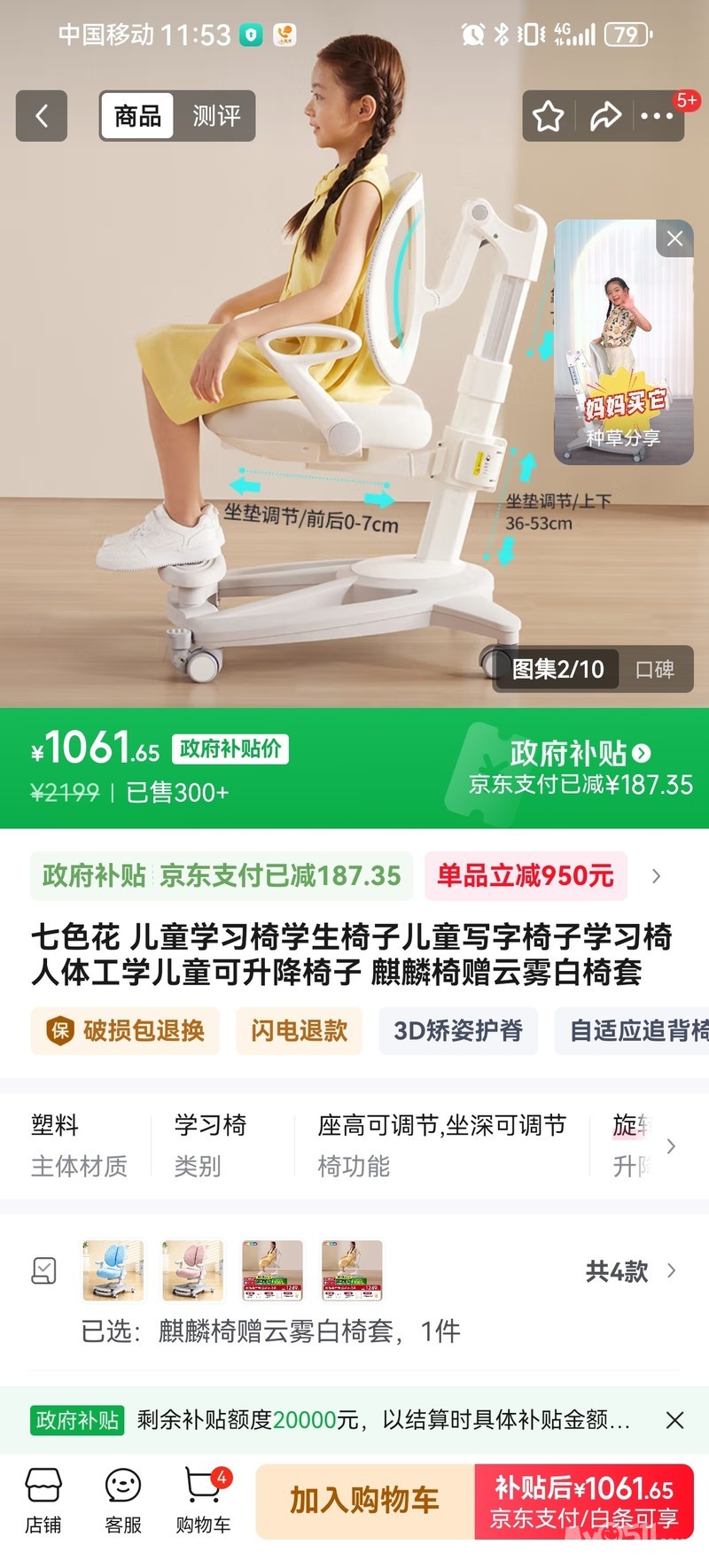
Task: Expand product specs via the 椅功能 row
Action: (x=441, y=1145)
